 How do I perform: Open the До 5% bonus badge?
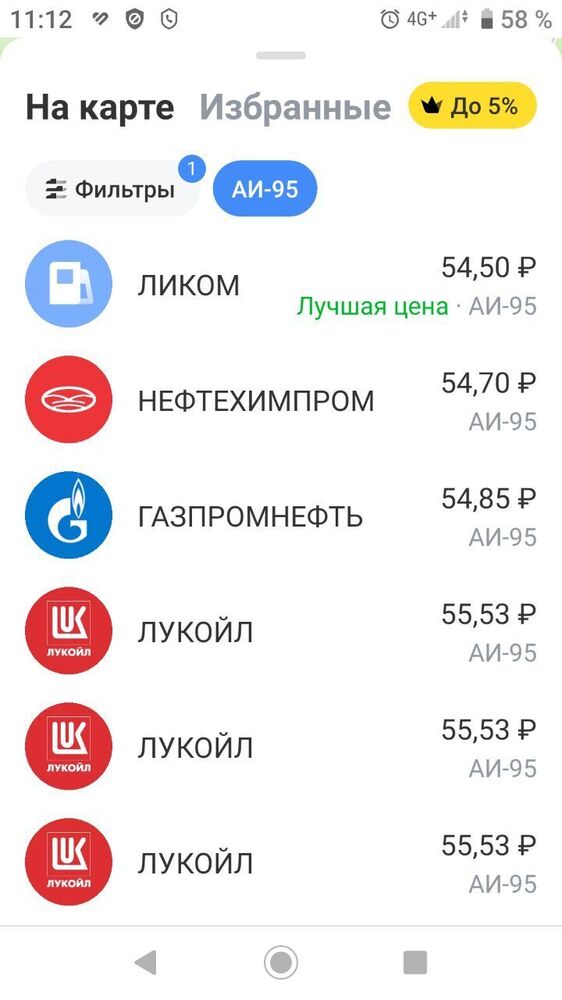click(x=473, y=106)
